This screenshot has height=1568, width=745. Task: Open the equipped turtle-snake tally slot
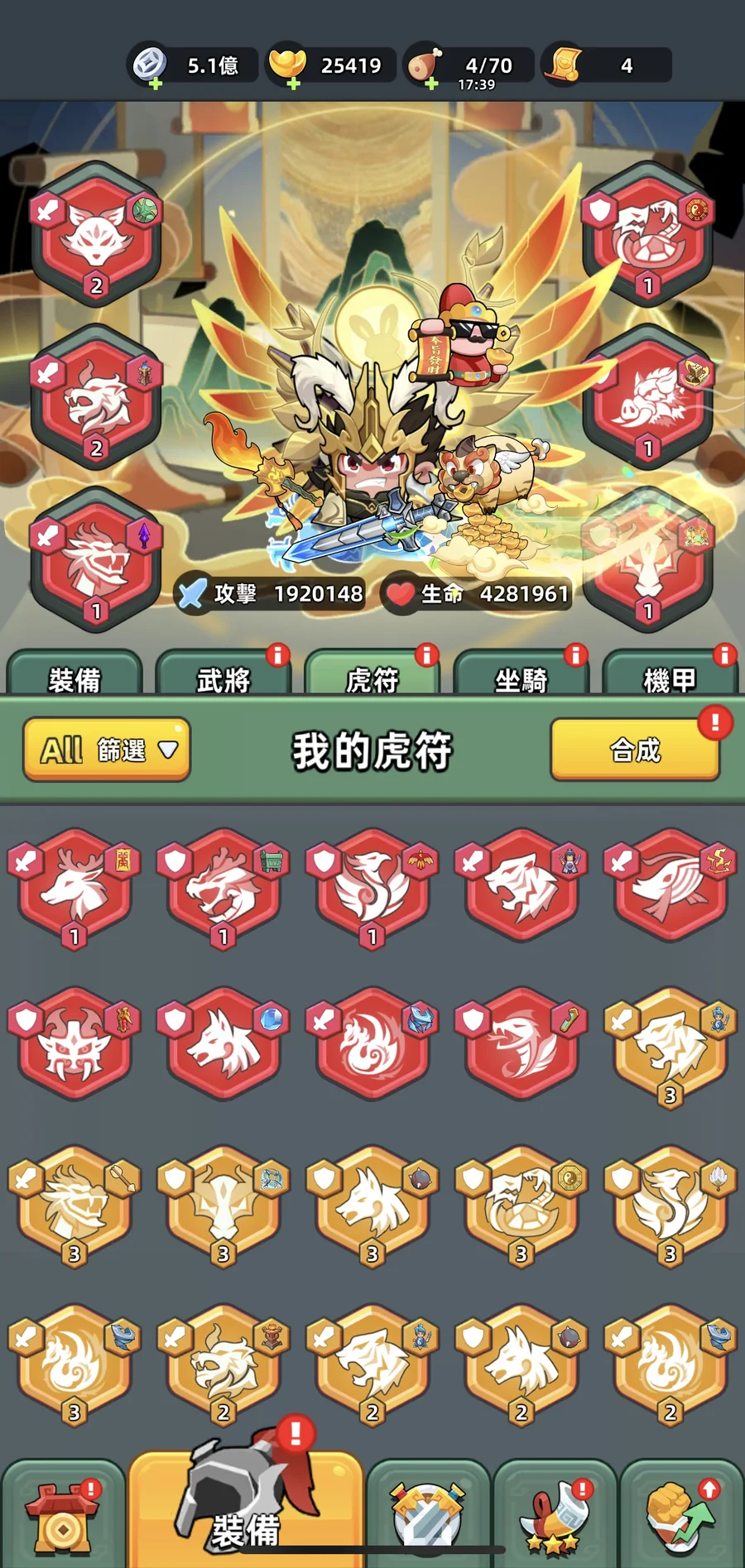pos(647,233)
